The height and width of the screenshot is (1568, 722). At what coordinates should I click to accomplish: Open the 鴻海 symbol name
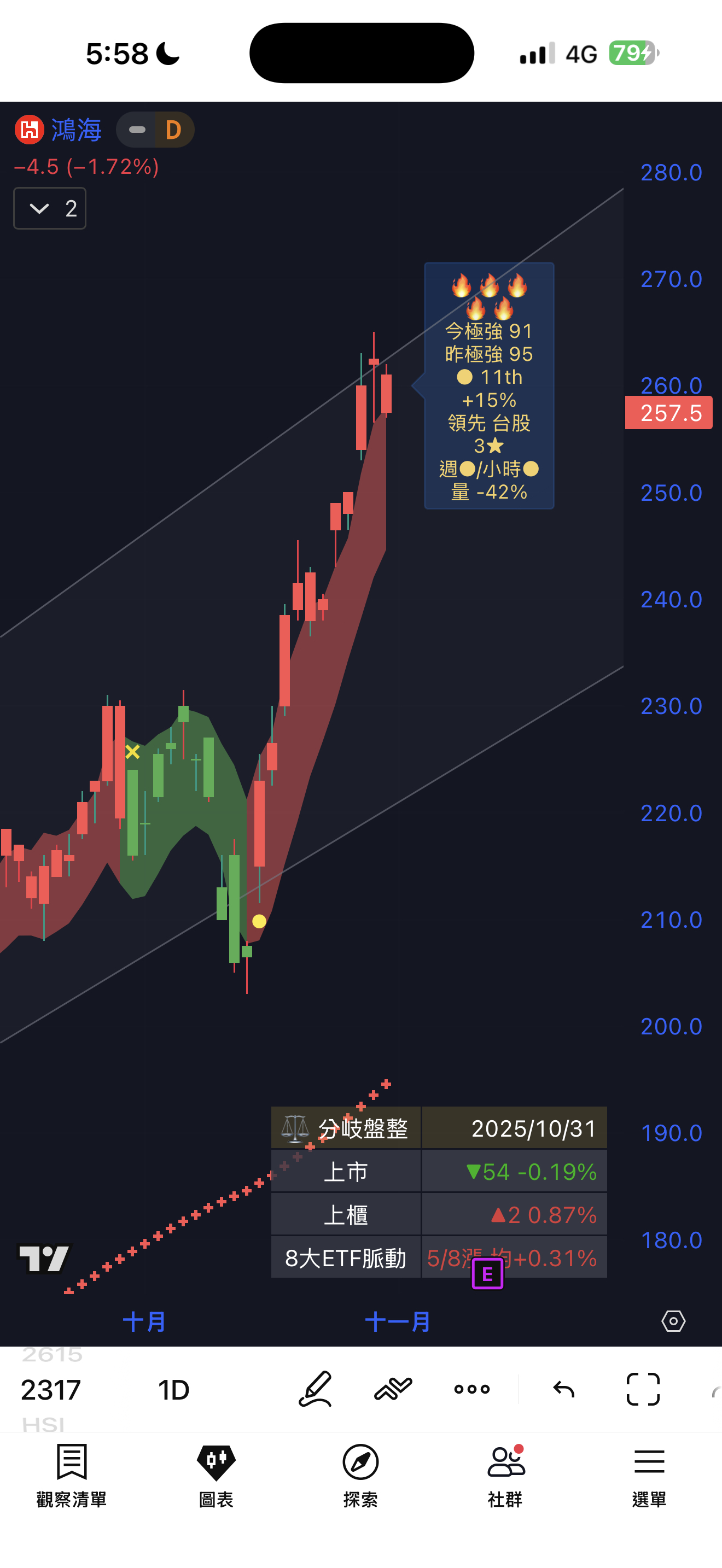[75, 130]
